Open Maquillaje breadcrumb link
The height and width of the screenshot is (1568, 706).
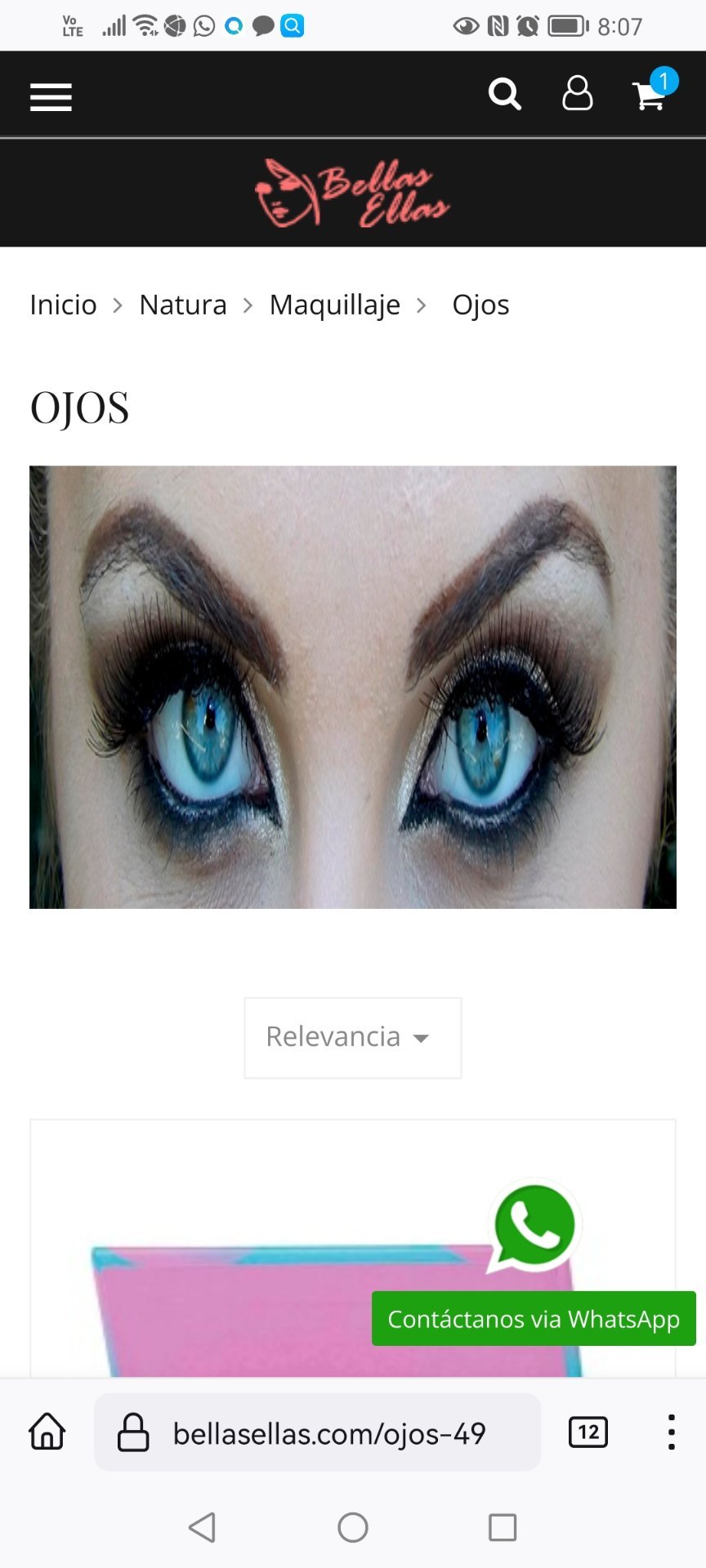pos(334,305)
